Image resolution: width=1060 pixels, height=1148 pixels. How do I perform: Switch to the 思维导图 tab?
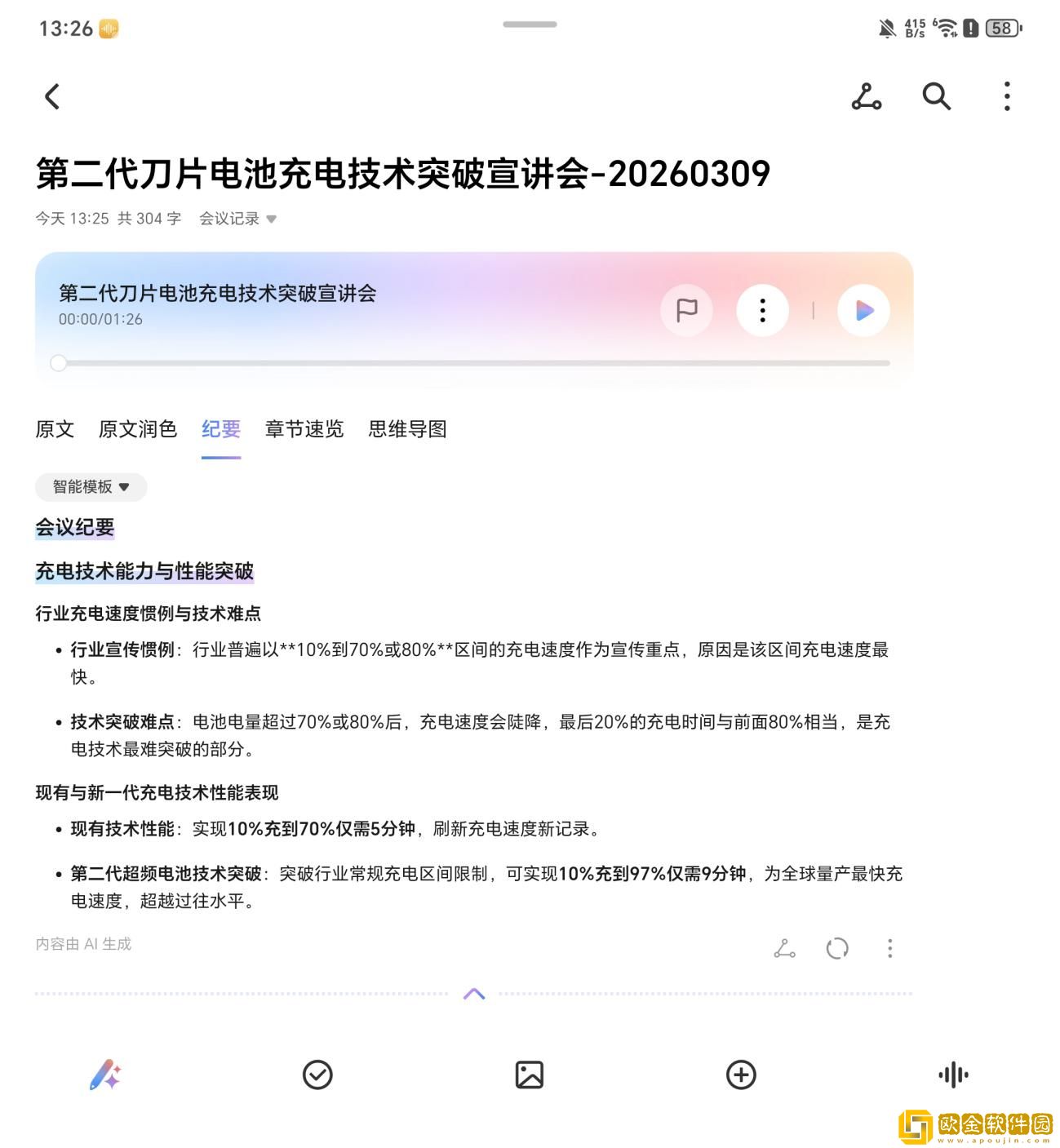407,429
